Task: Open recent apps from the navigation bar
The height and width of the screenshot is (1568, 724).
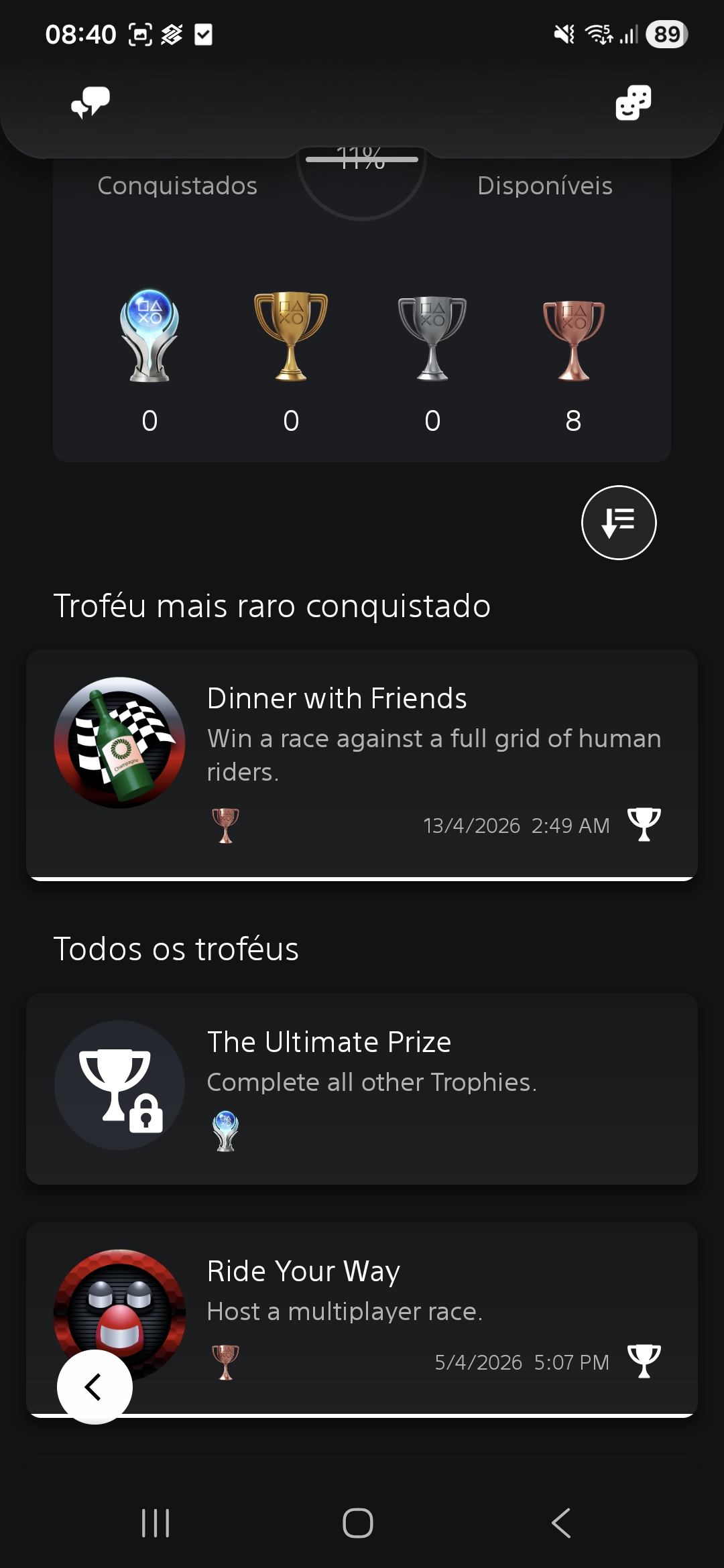Action: pos(156,1523)
